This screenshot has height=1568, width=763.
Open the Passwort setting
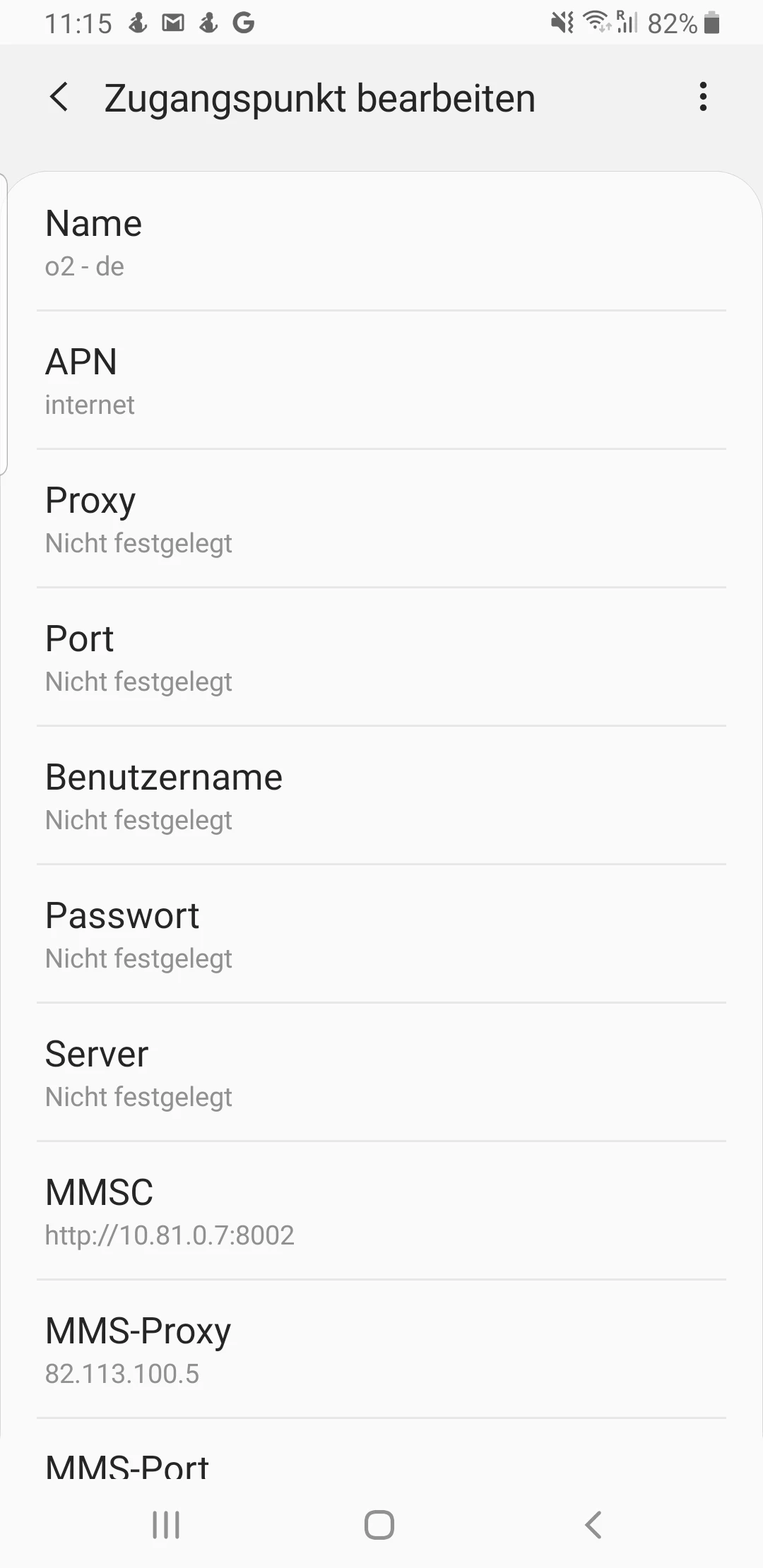pos(381,934)
